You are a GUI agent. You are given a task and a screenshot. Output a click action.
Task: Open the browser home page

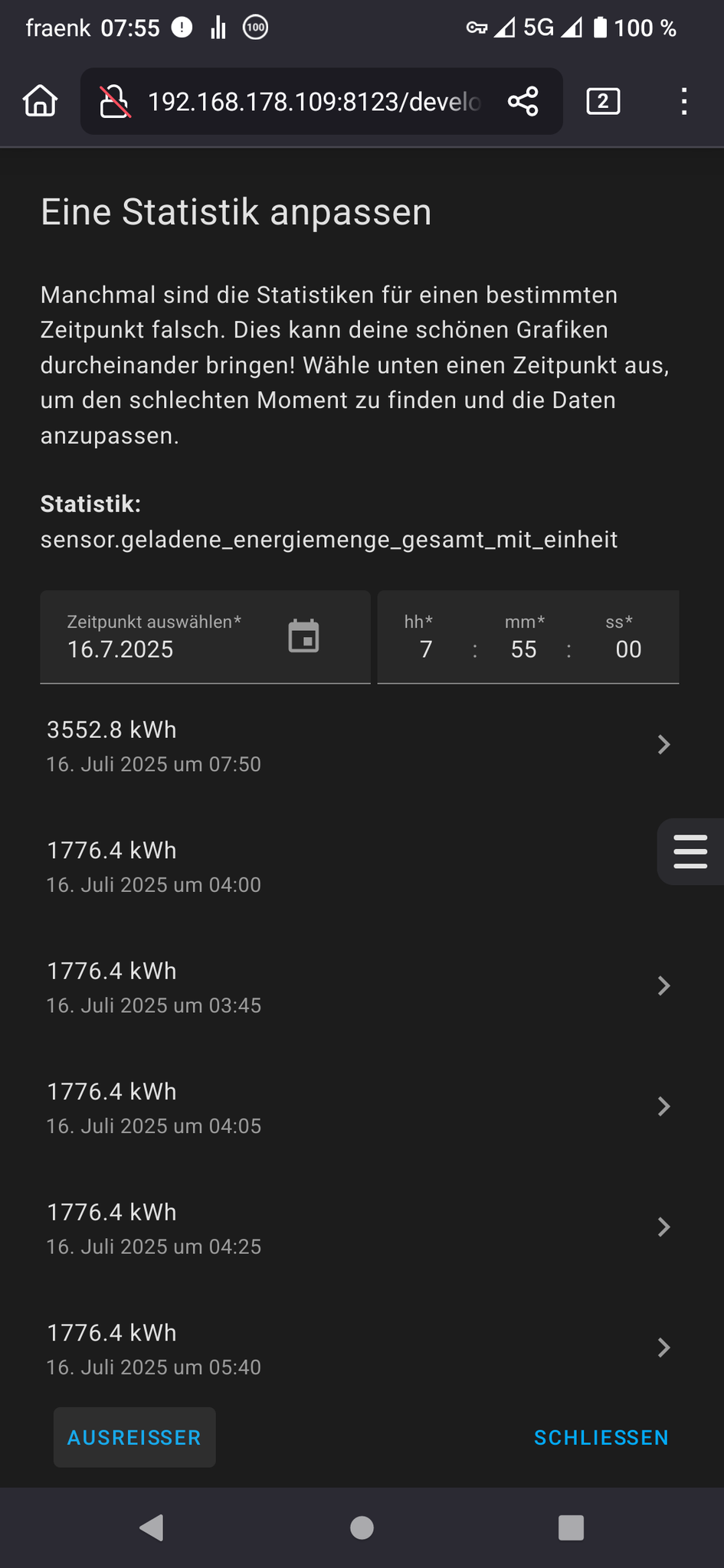(40, 101)
